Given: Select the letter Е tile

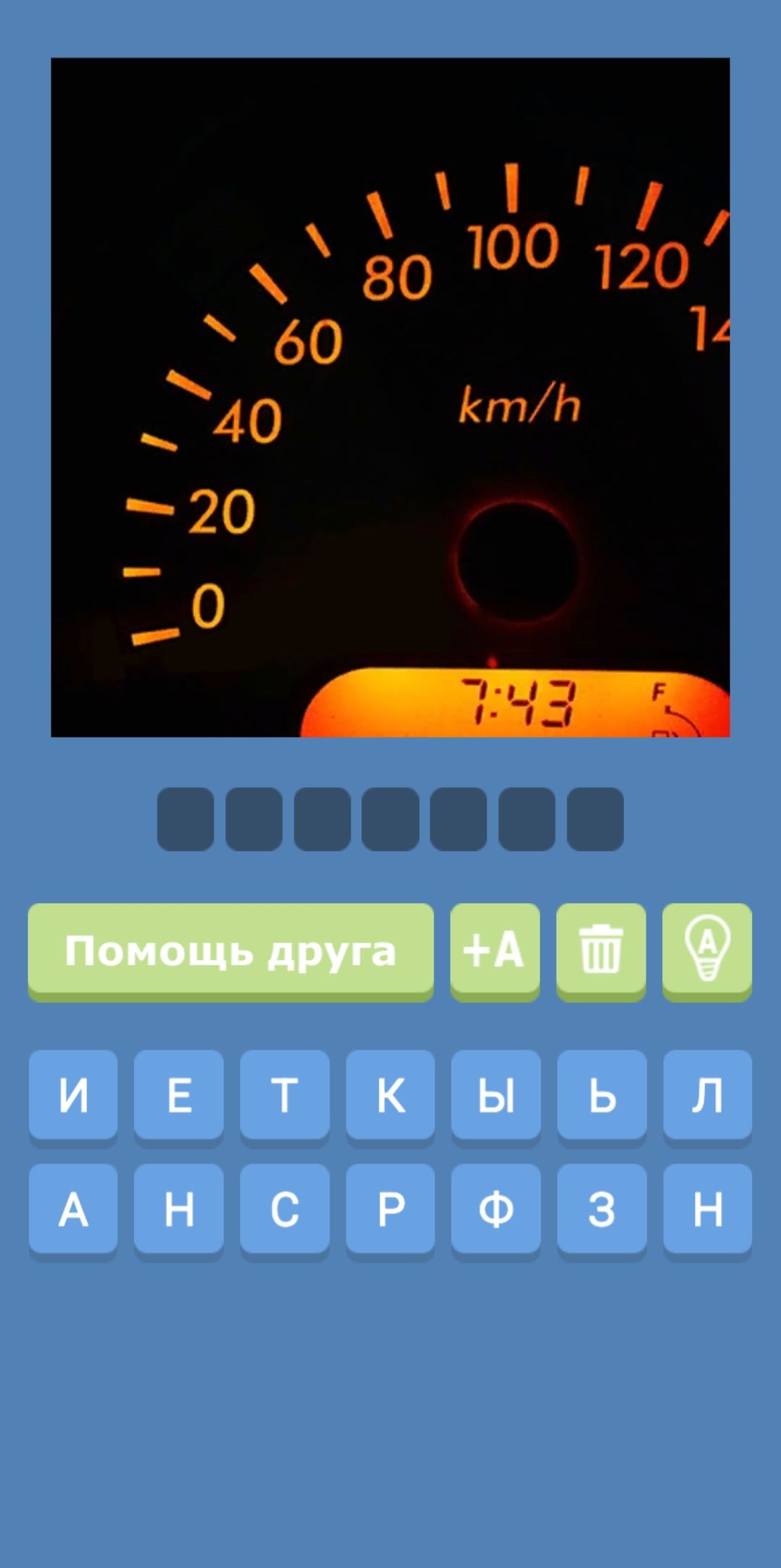Looking at the screenshot, I should 179,1095.
